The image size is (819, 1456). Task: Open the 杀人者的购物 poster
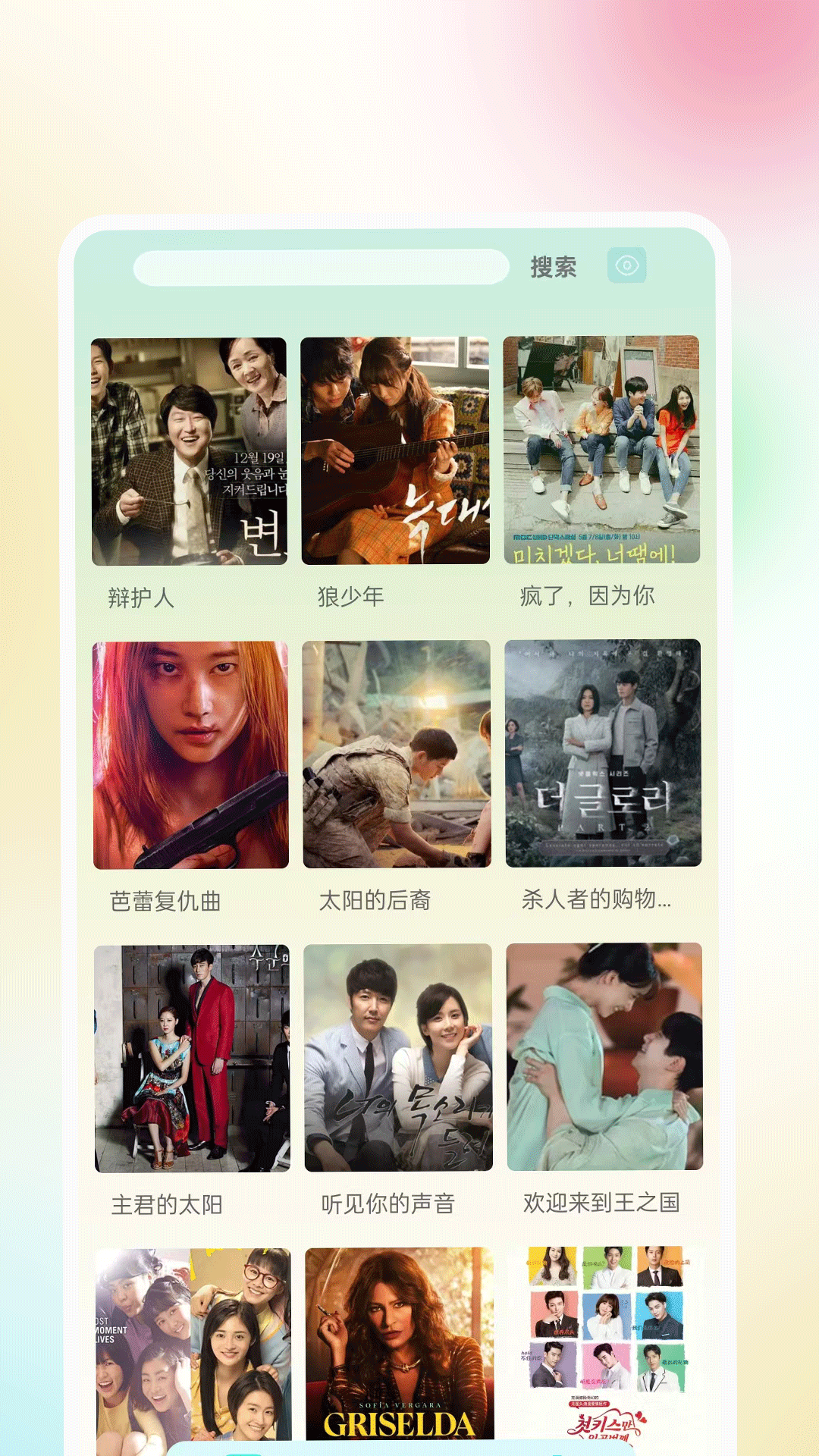point(602,755)
